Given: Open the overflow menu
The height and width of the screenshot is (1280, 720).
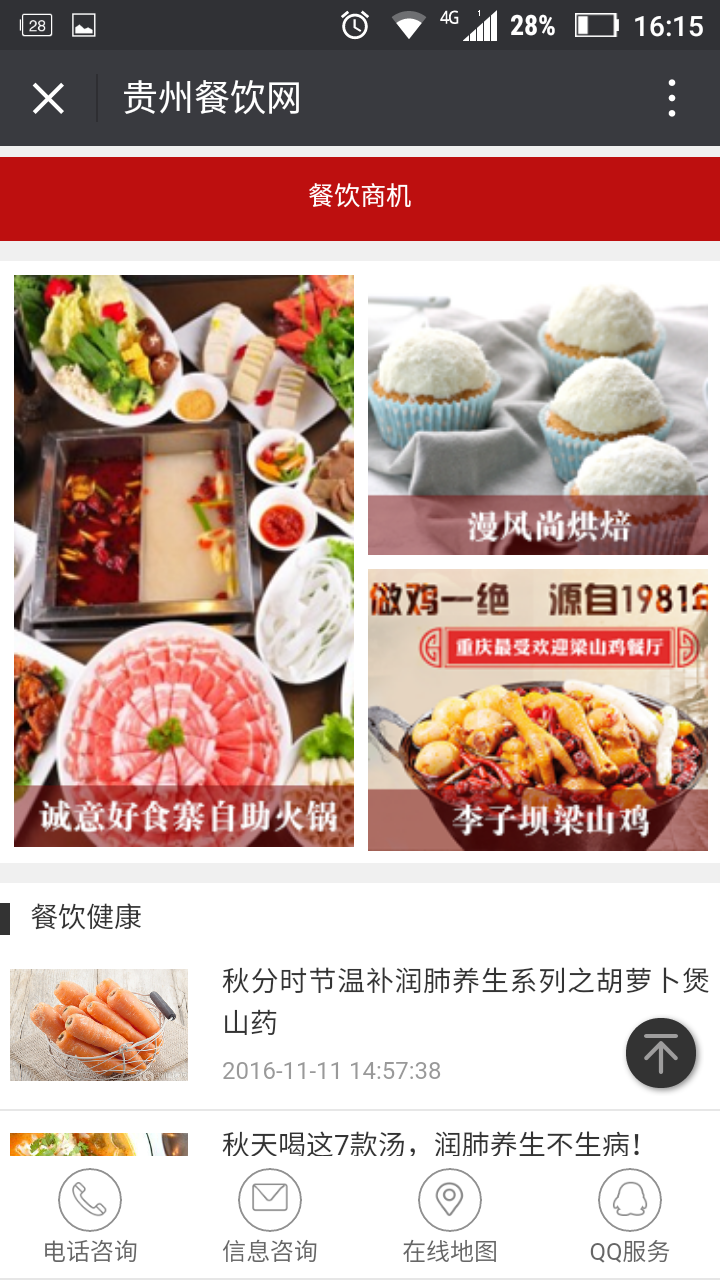Looking at the screenshot, I should [672, 99].
